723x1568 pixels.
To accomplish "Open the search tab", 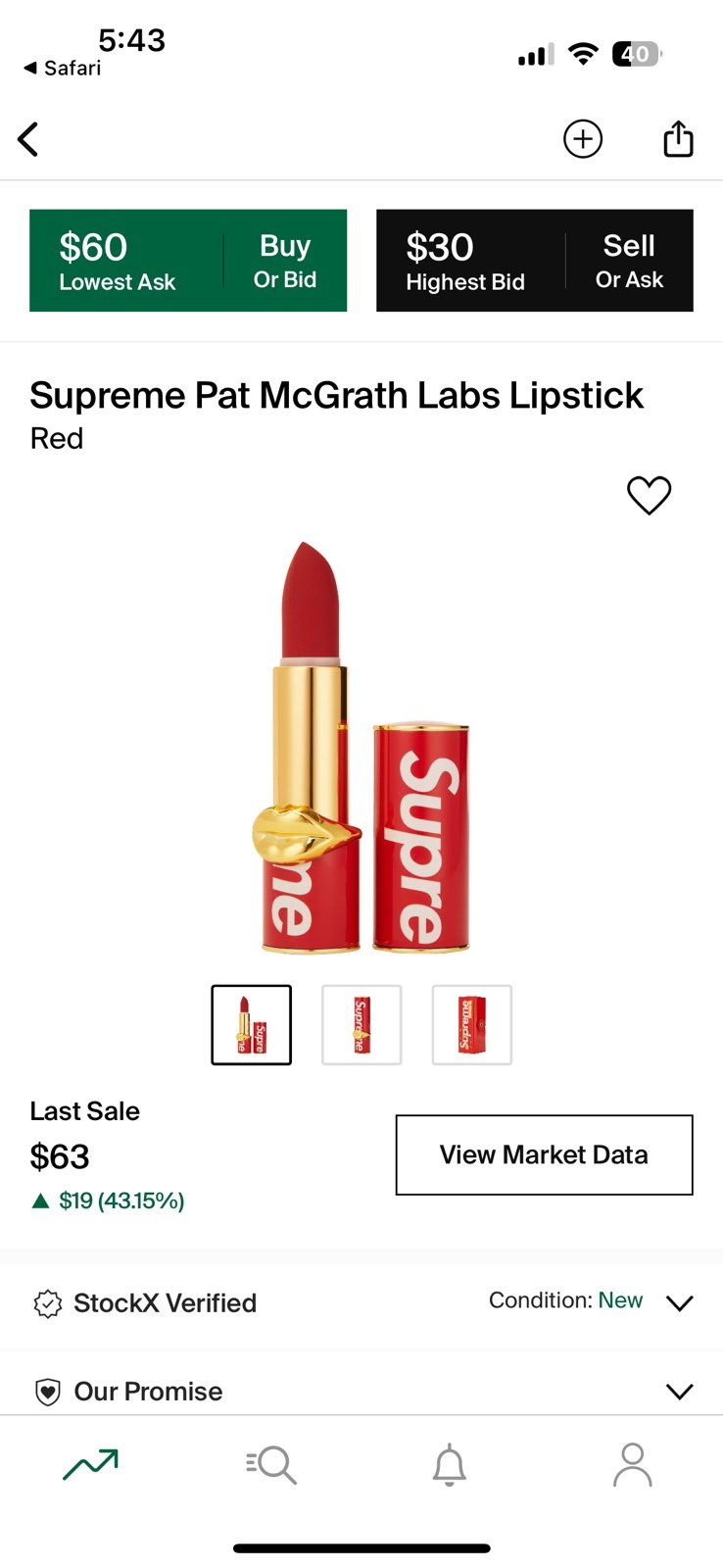I will [271, 1464].
